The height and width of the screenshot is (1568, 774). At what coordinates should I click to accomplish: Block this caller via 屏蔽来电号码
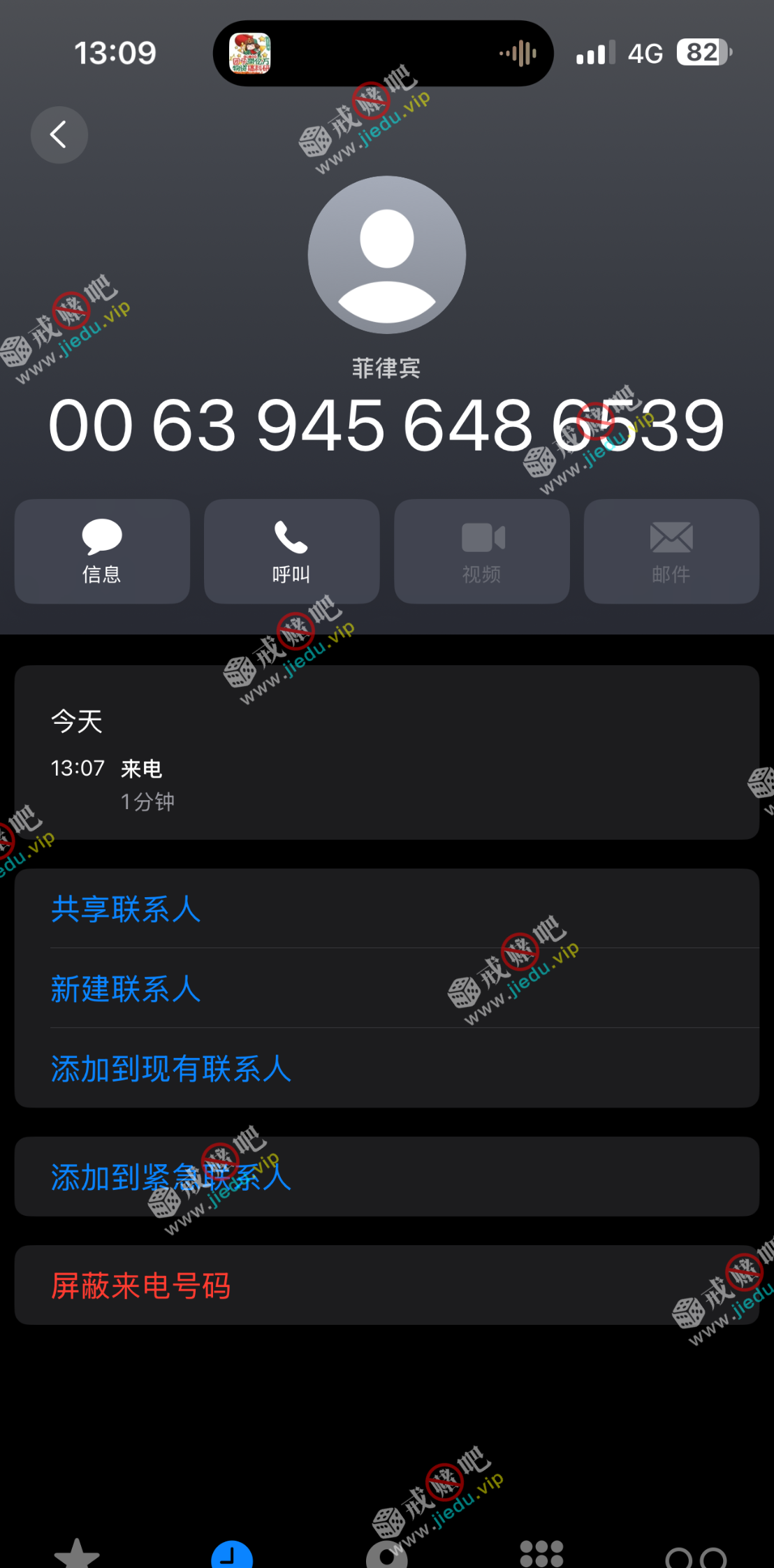tap(141, 1286)
